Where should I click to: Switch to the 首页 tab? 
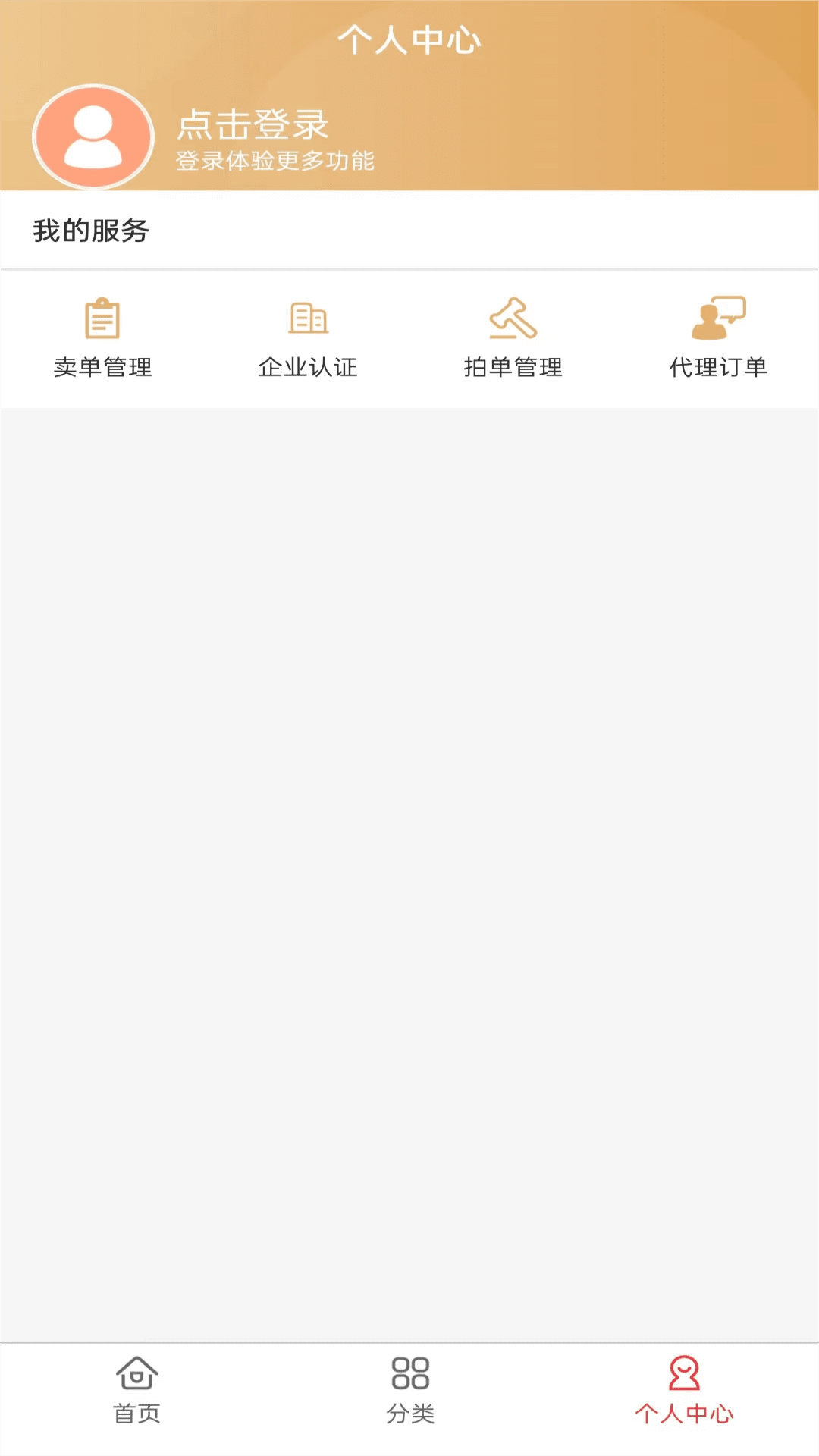(136, 1391)
